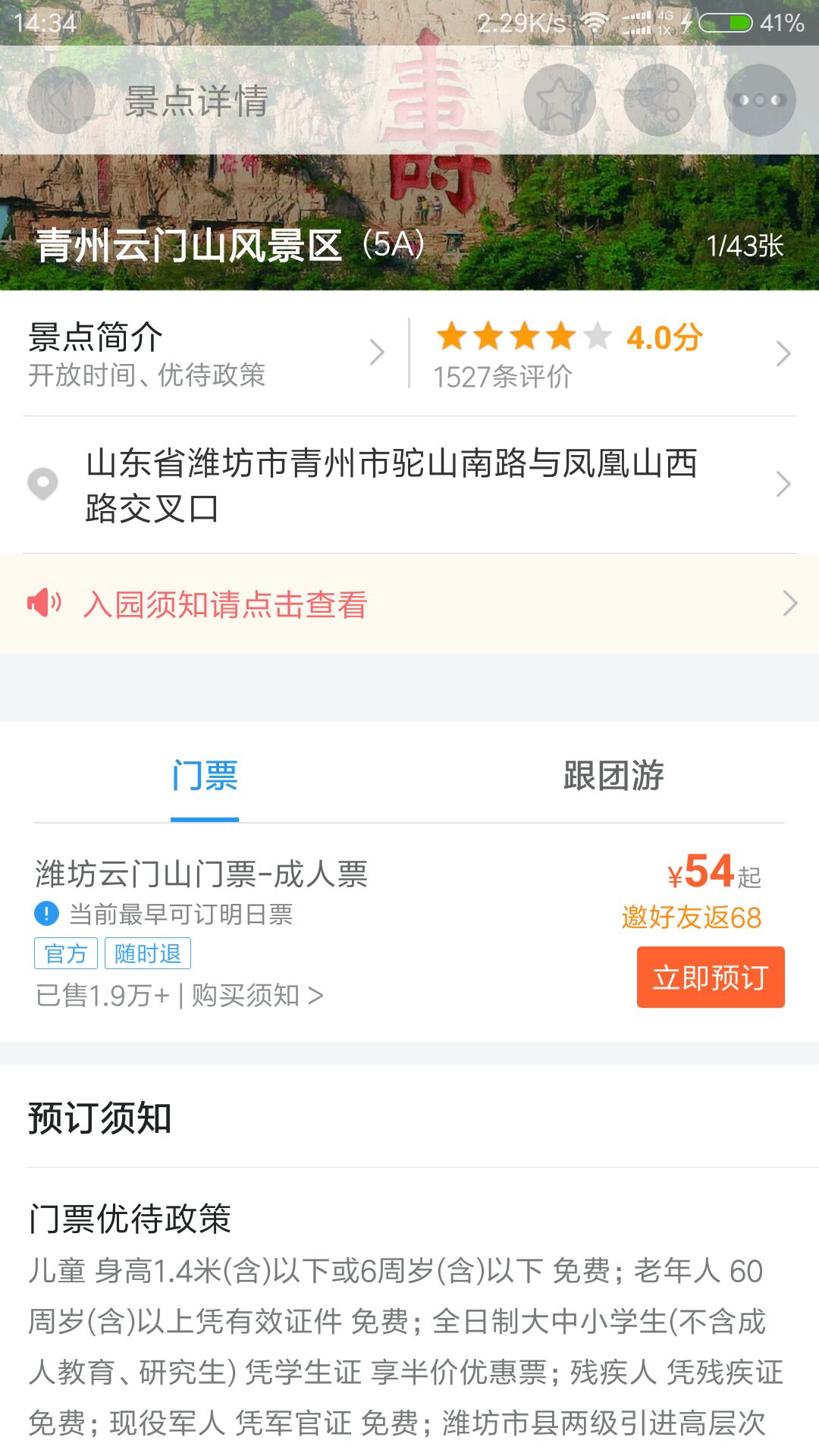The width and height of the screenshot is (819, 1456).
Task: Switch to the 跟团游 tab
Action: pyautogui.click(x=613, y=775)
